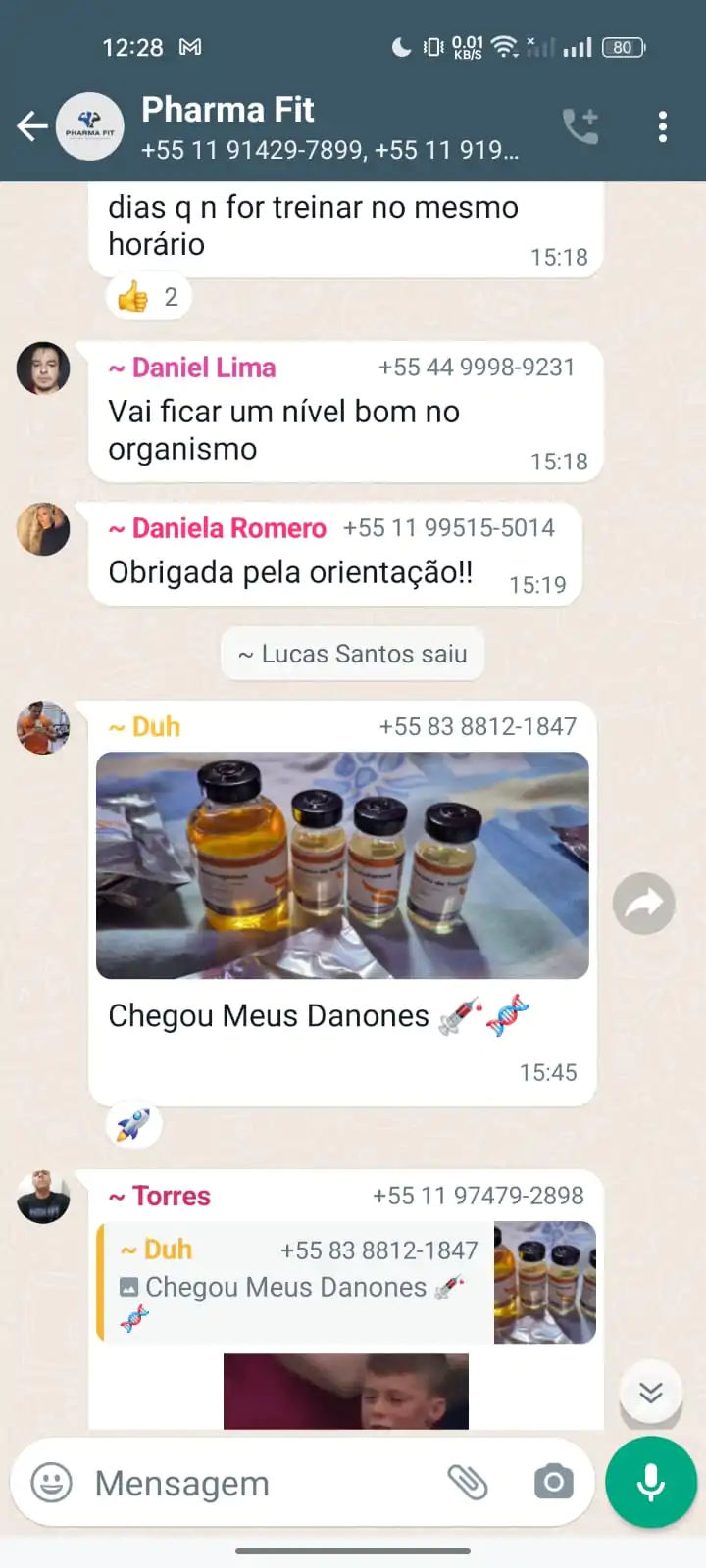View the rocket reaction on Duh's message

click(x=134, y=1125)
